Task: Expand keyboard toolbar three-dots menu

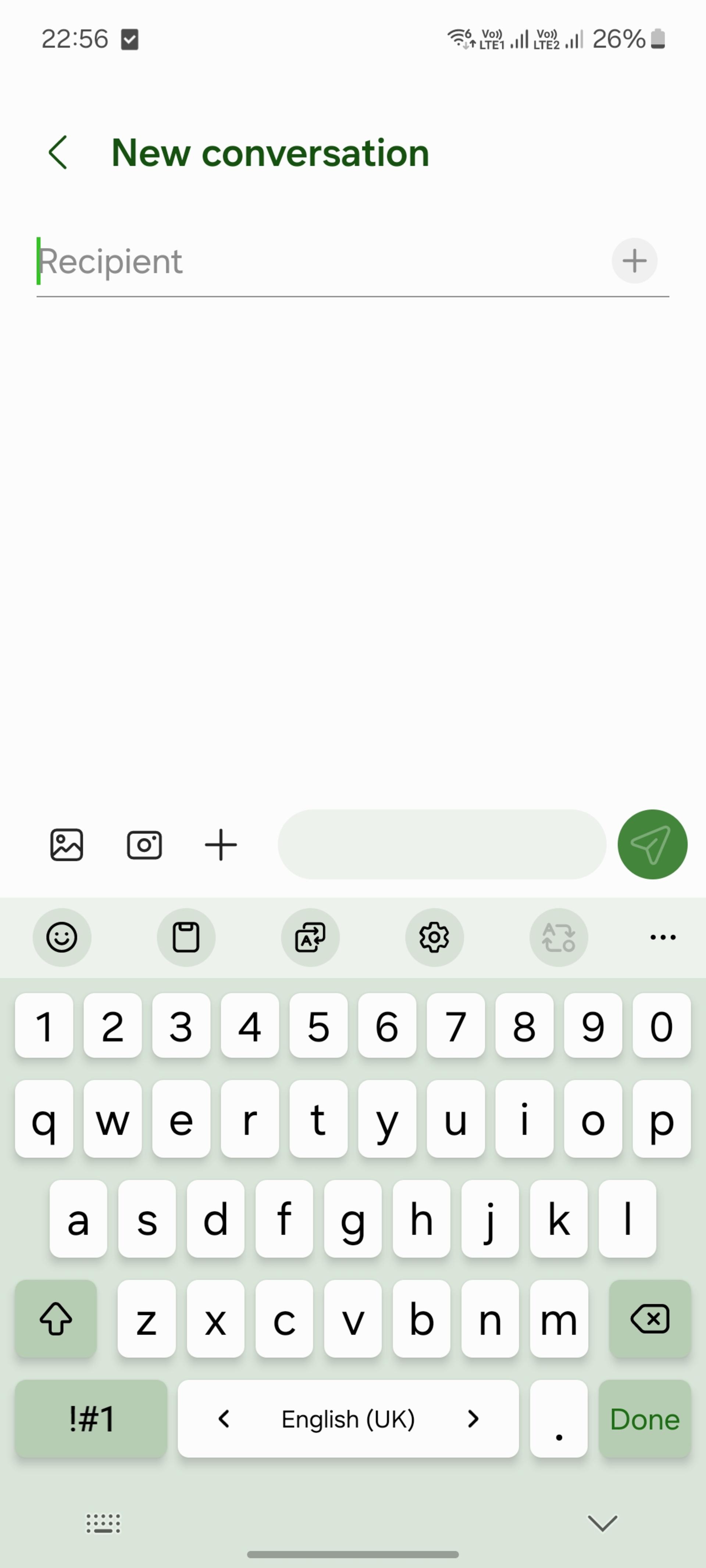Action: [x=663, y=937]
